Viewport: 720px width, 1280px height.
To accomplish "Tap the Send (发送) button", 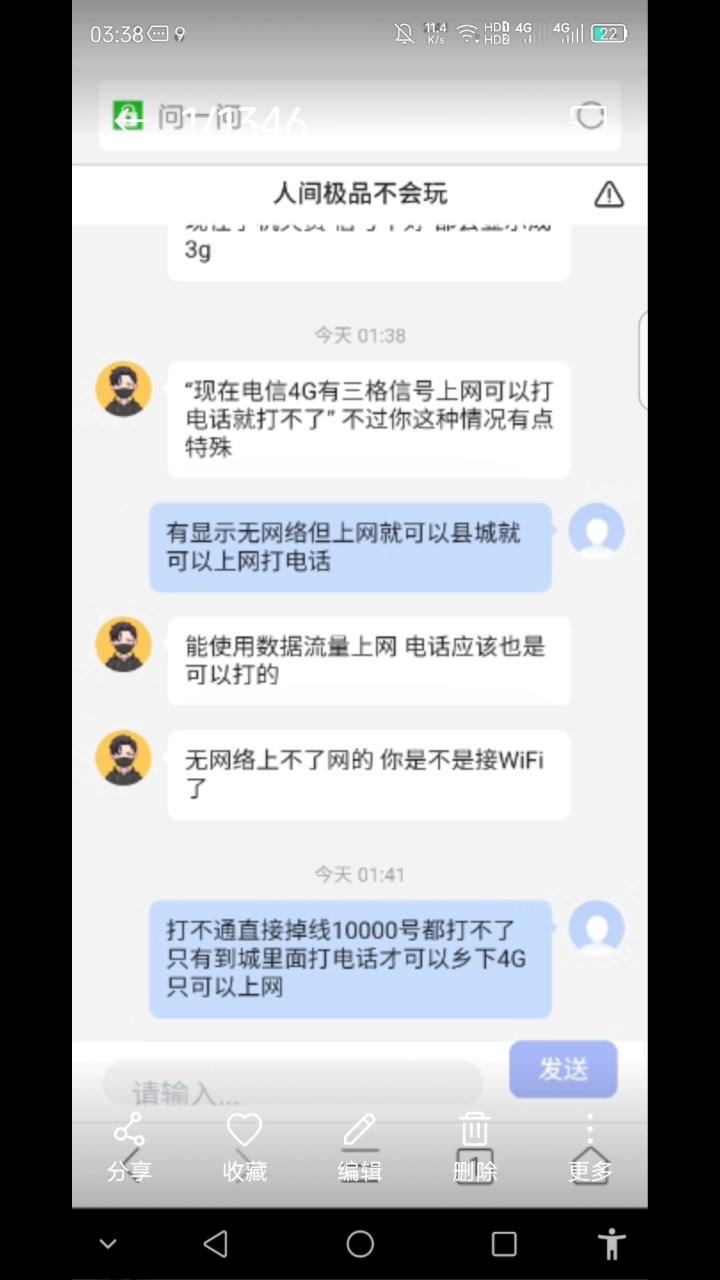I will tap(562, 1069).
